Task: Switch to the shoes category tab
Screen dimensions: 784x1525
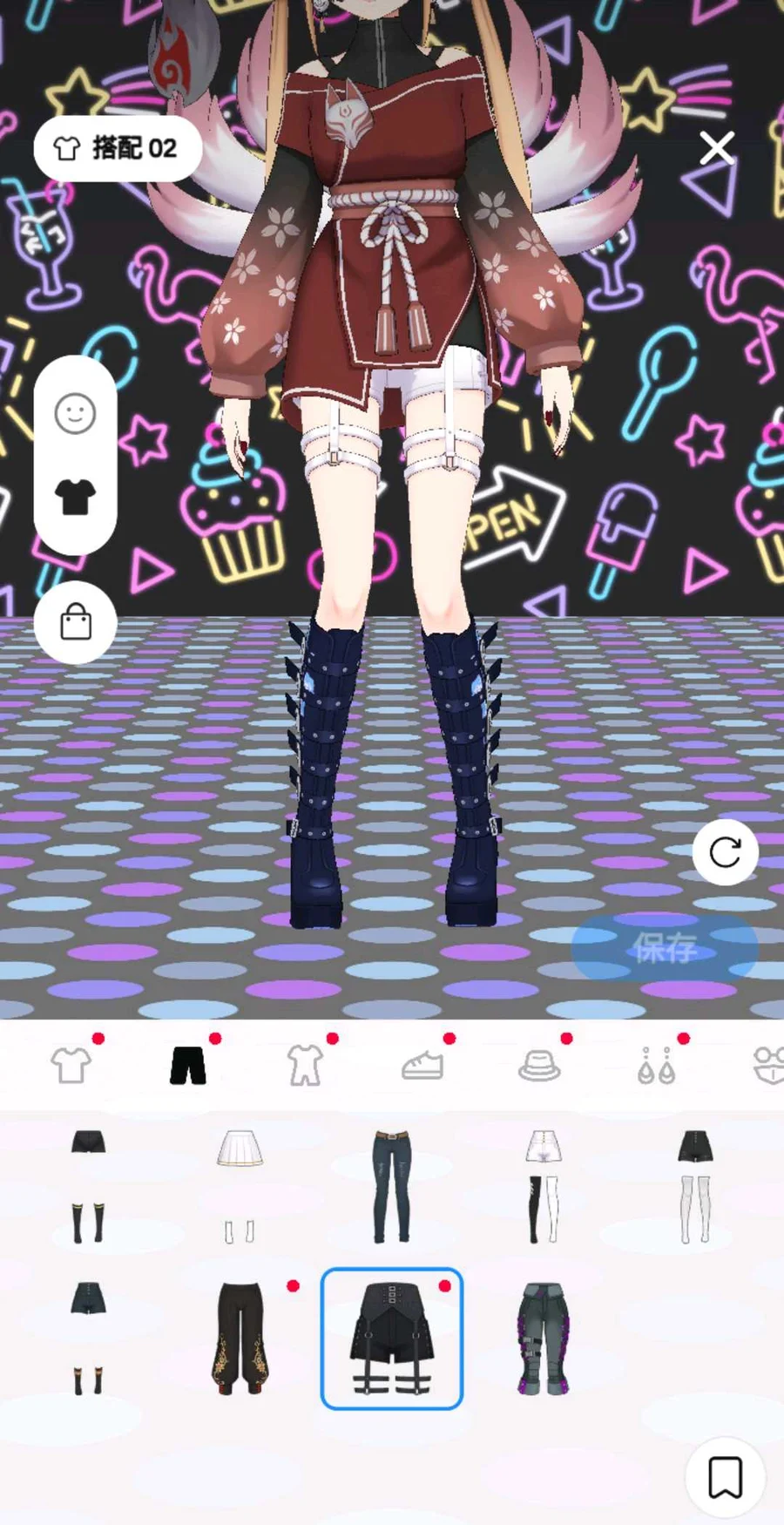Action: click(422, 1065)
